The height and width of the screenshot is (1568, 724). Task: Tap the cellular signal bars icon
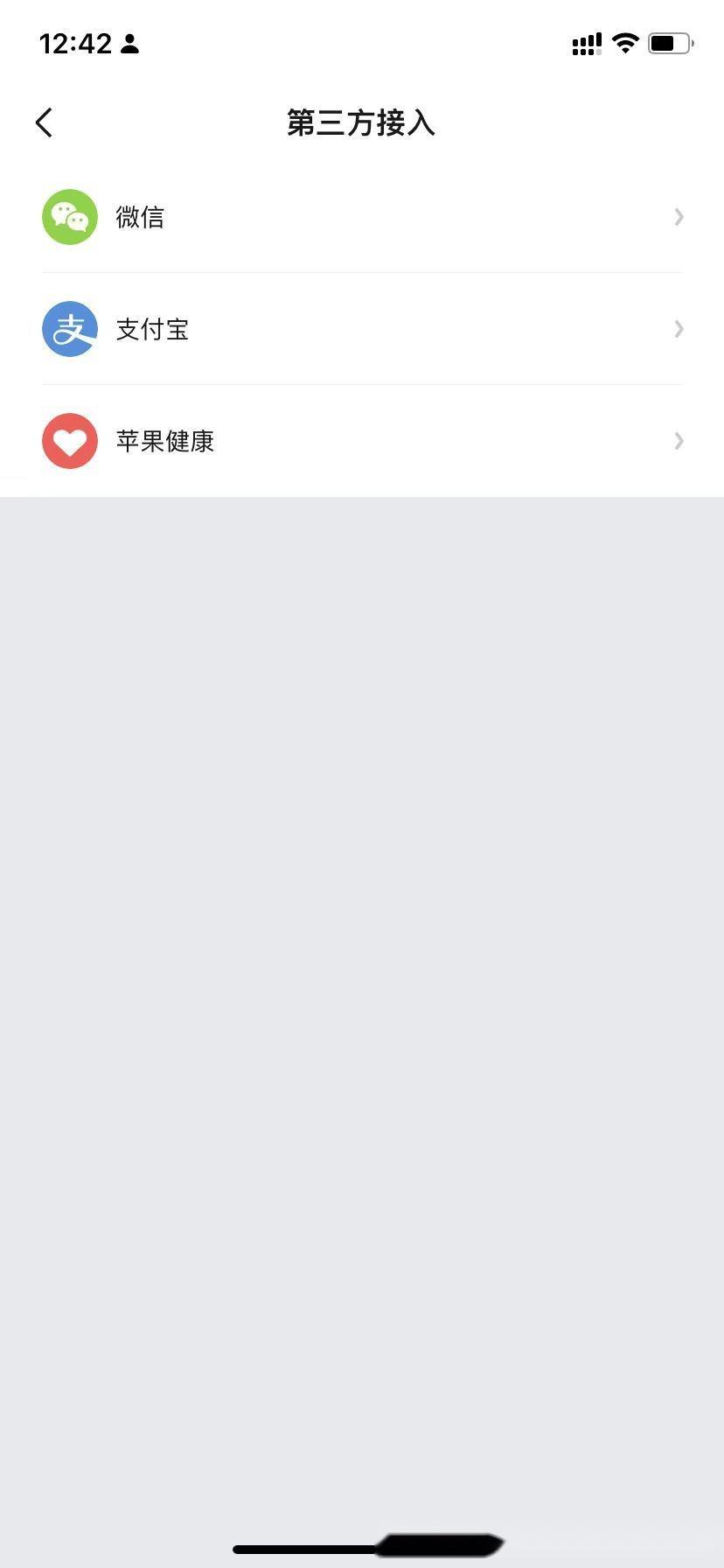pos(586,42)
